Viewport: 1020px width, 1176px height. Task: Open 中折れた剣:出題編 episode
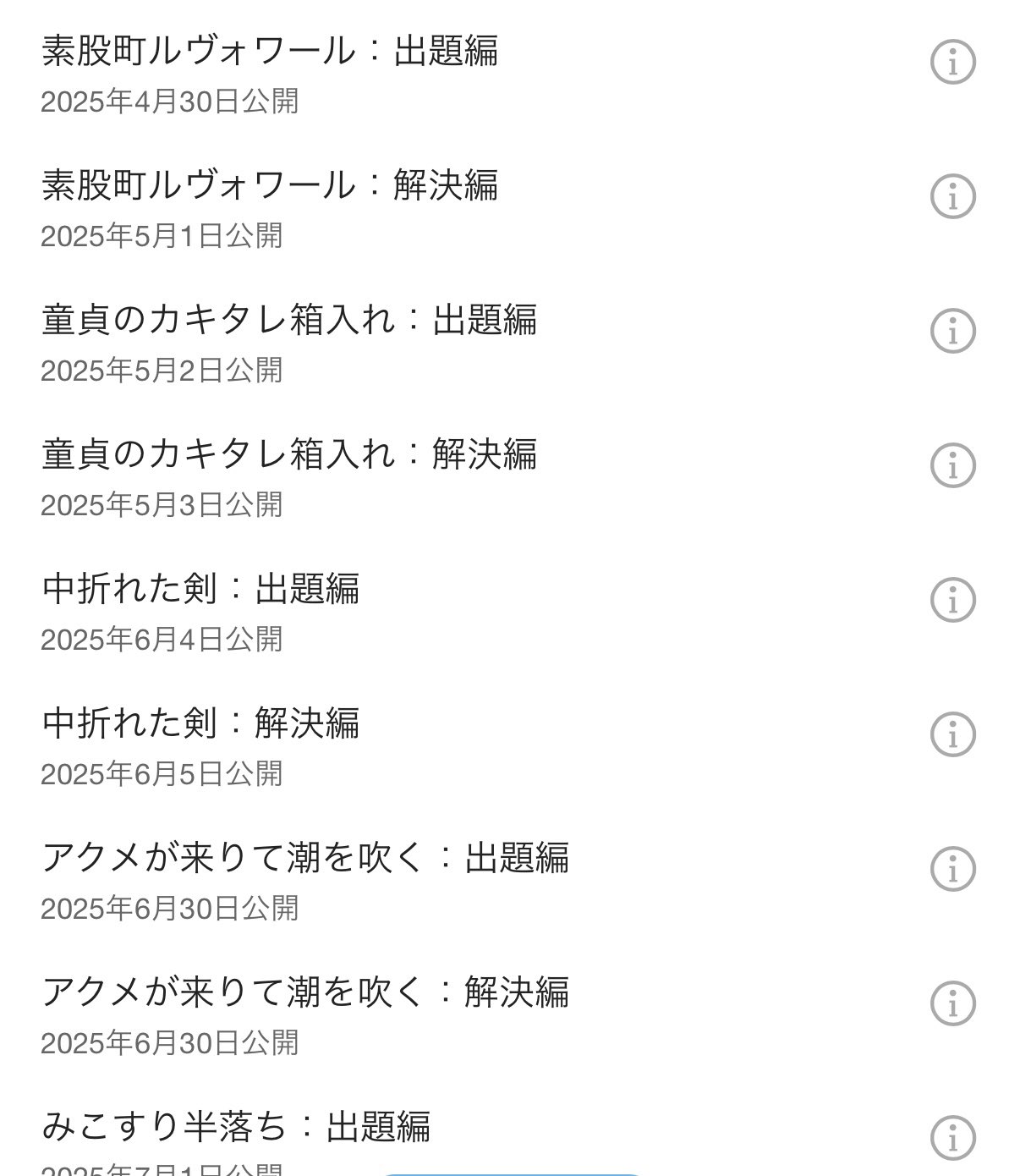click(x=200, y=591)
